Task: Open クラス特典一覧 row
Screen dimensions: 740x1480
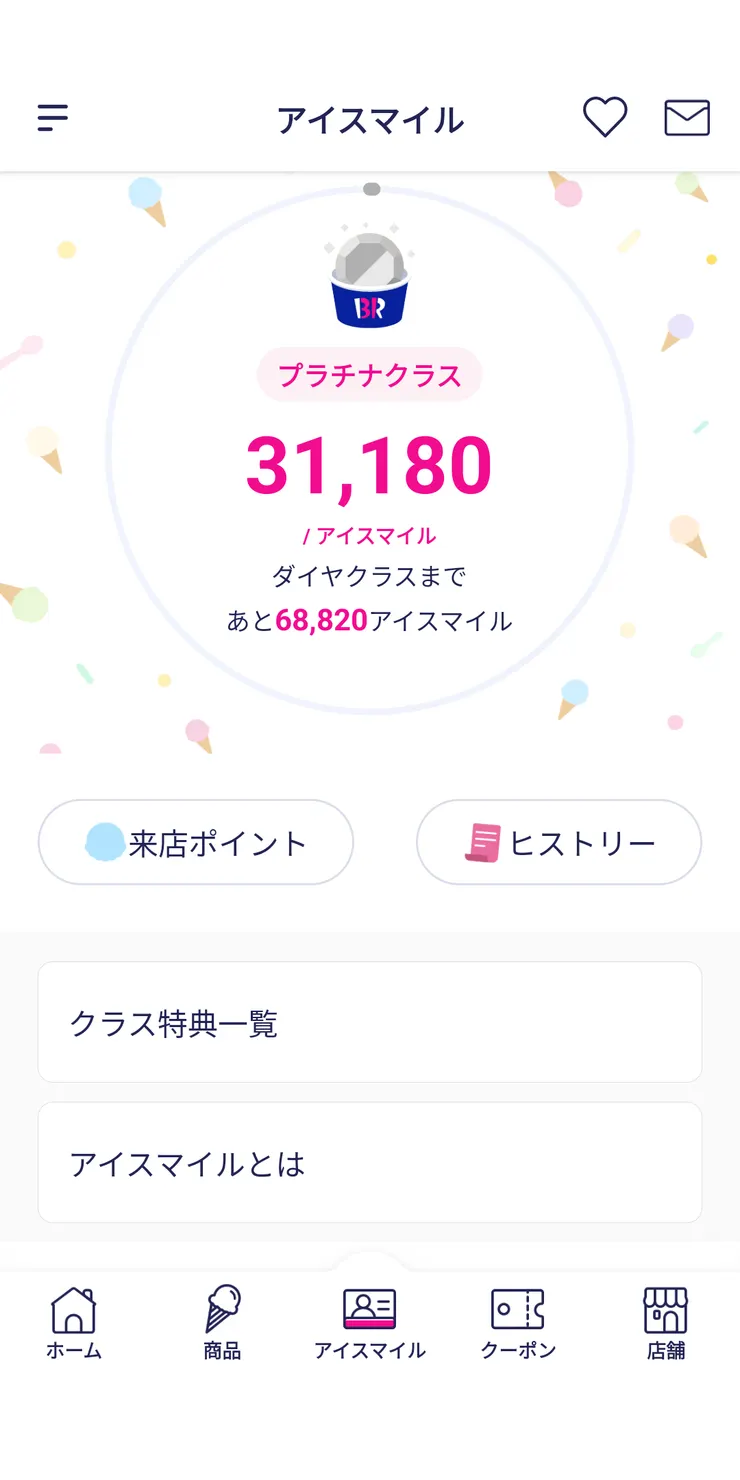Action: point(370,1022)
